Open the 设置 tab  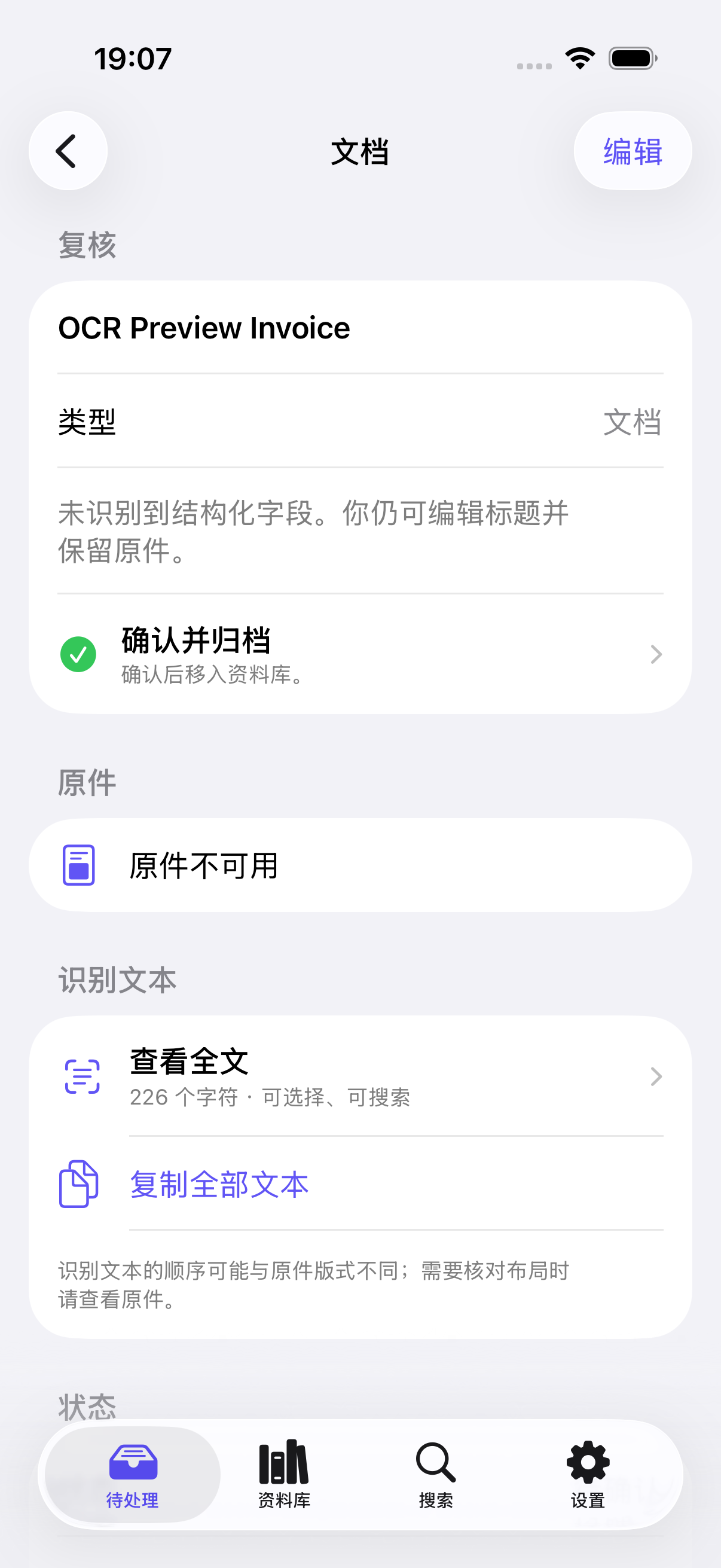588,1474
